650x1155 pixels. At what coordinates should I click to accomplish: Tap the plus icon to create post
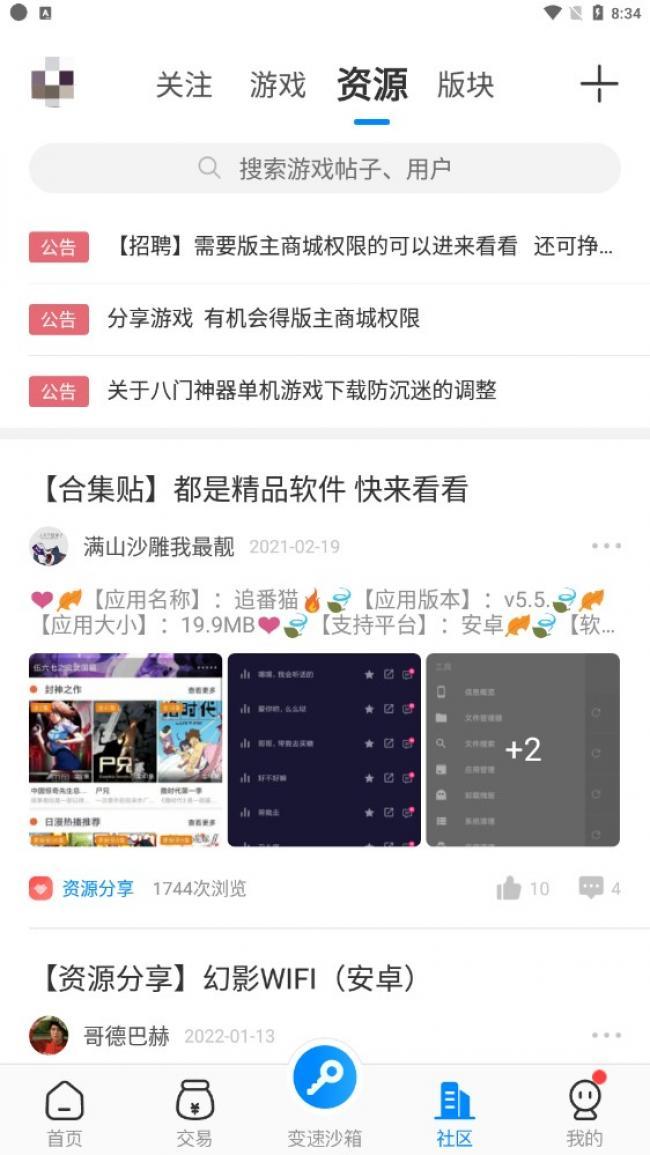tap(598, 84)
